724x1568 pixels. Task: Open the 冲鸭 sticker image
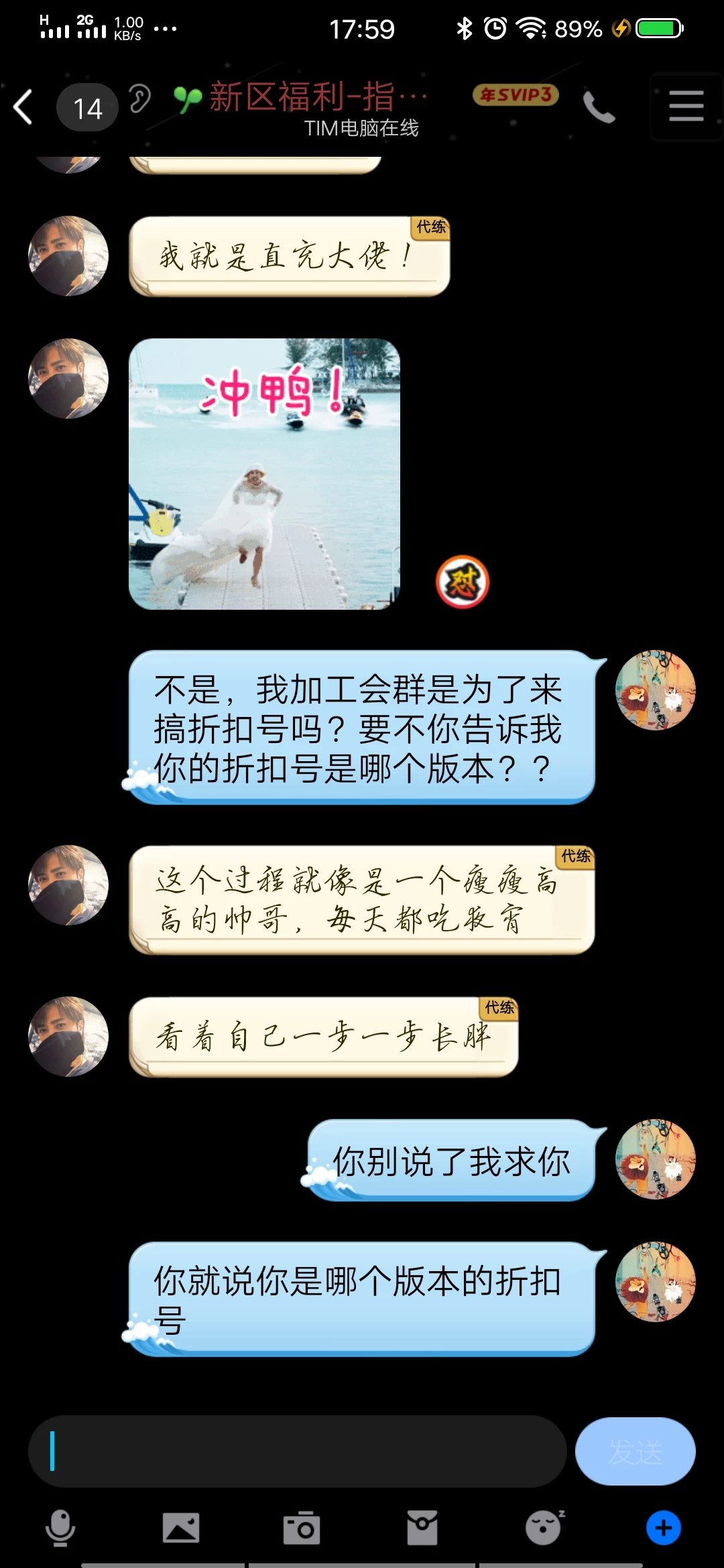[264, 474]
